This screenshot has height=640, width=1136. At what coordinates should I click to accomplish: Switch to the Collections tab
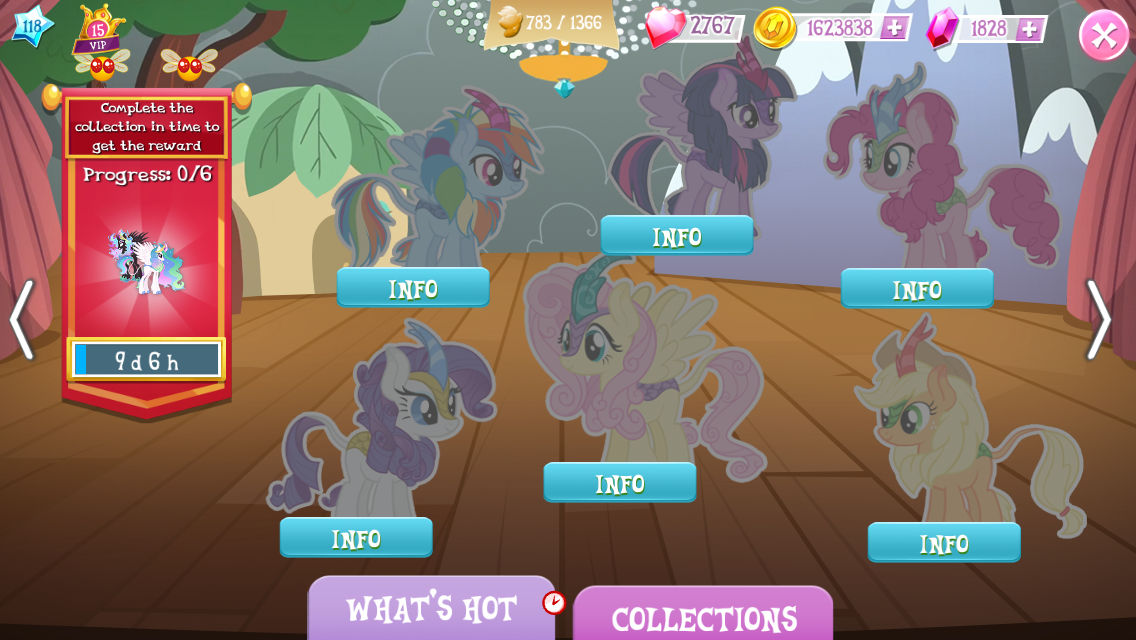point(703,616)
